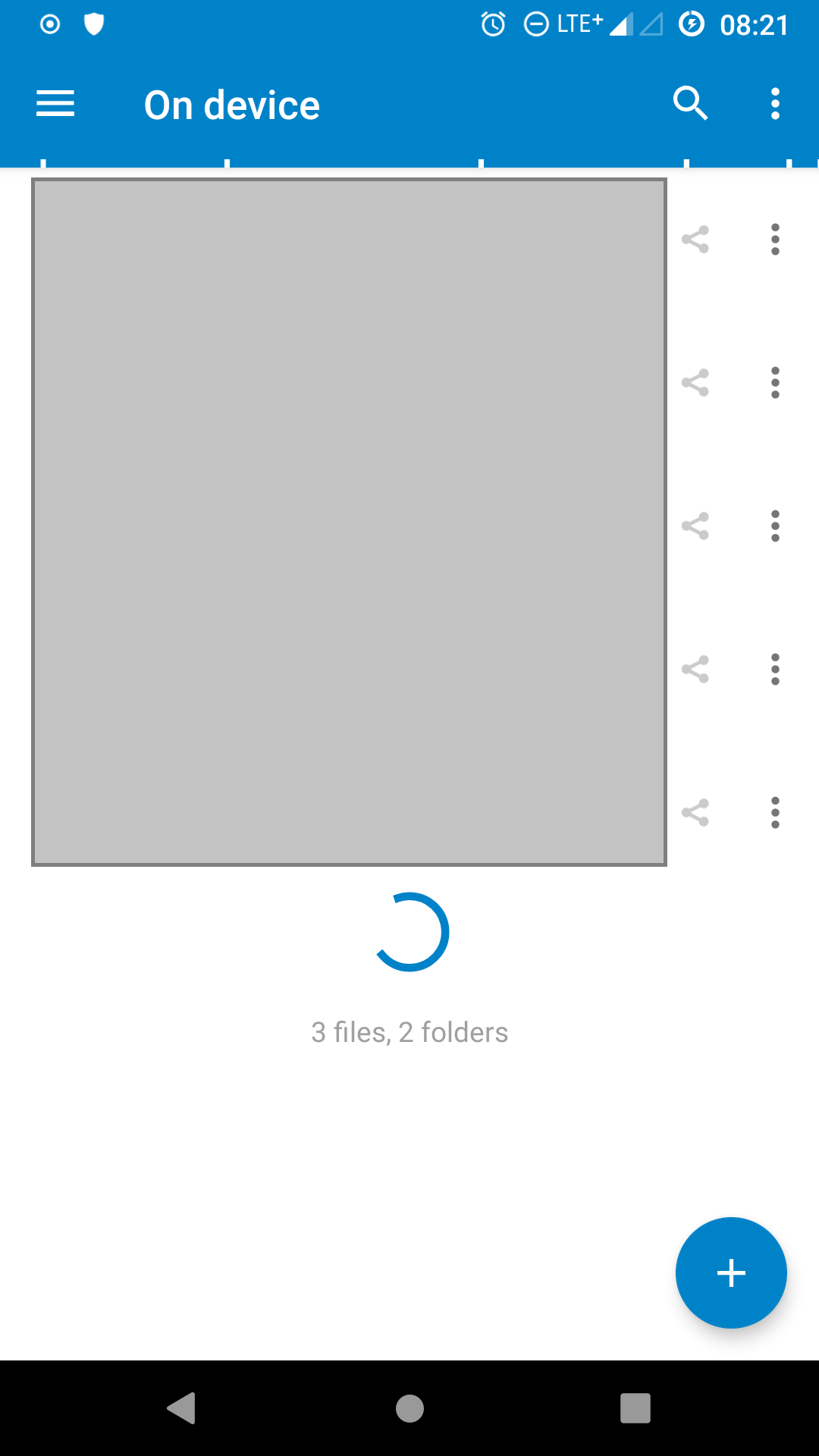The width and height of the screenshot is (819, 1456).
Task: Open the toolbar overflow menu
Action: 774,103
